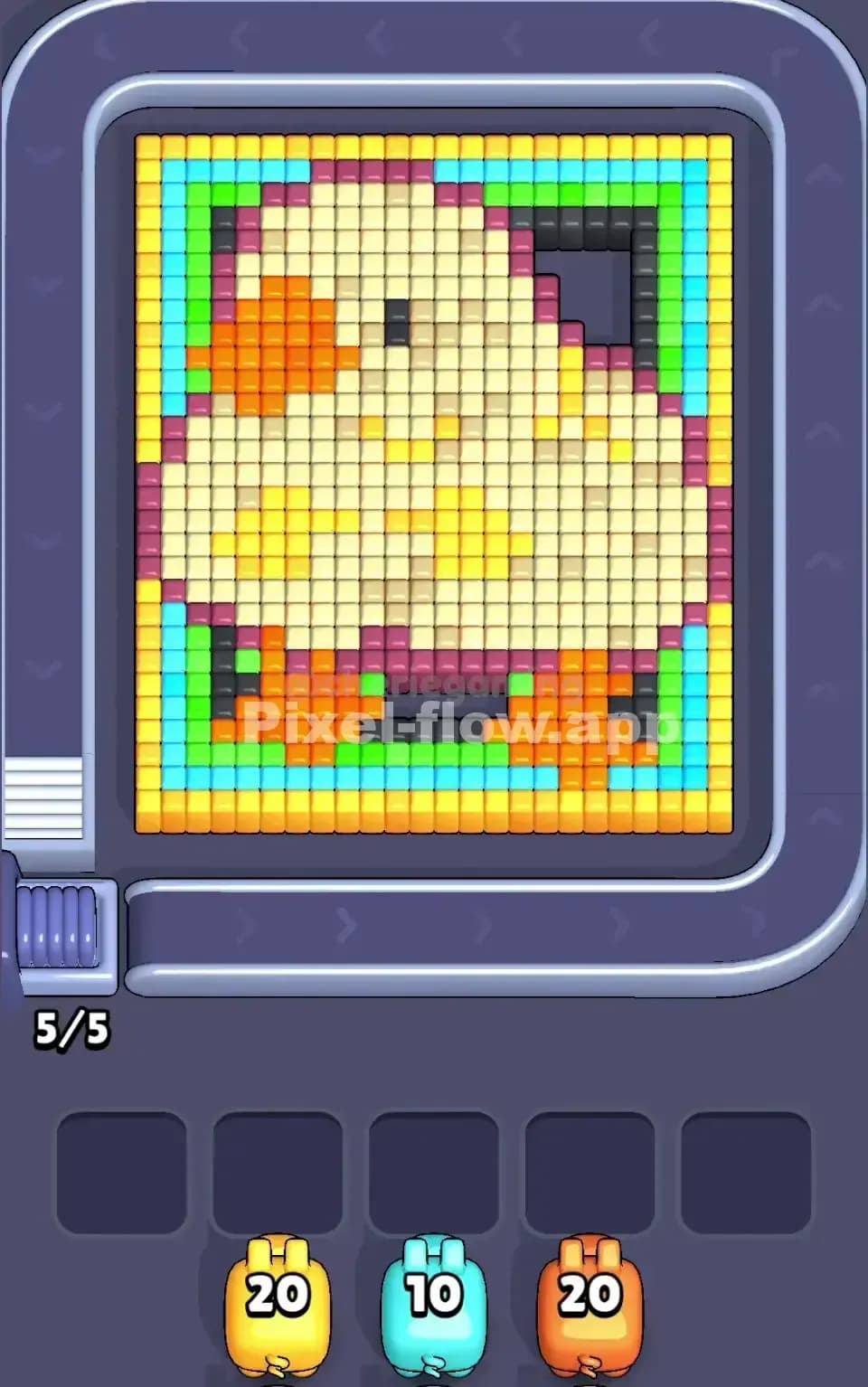Launch the orange 20 shooter
This screenshot has width=868, height=1387.
point(590,1297)
